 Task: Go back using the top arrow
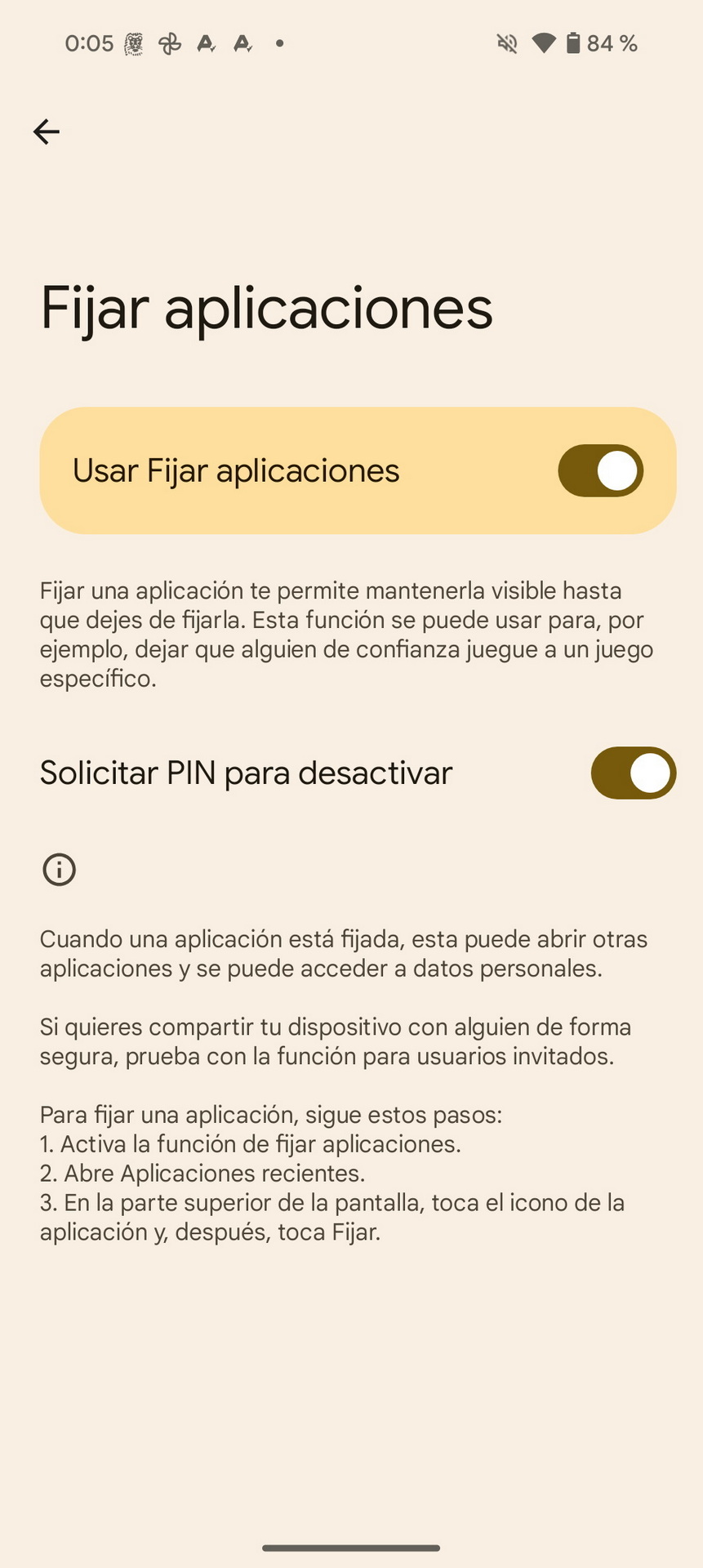click(47, 131)
